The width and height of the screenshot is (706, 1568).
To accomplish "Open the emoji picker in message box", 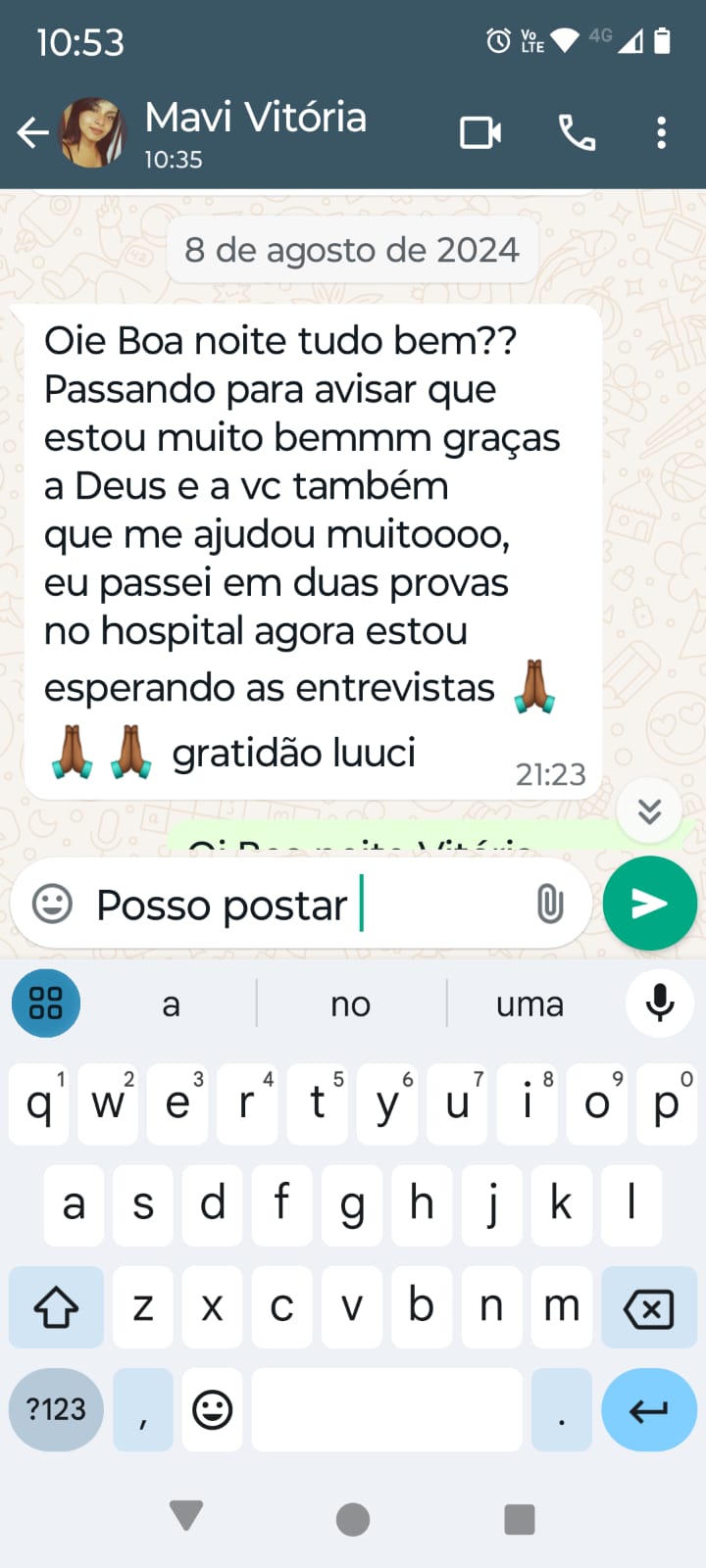I will click(53, 904).
